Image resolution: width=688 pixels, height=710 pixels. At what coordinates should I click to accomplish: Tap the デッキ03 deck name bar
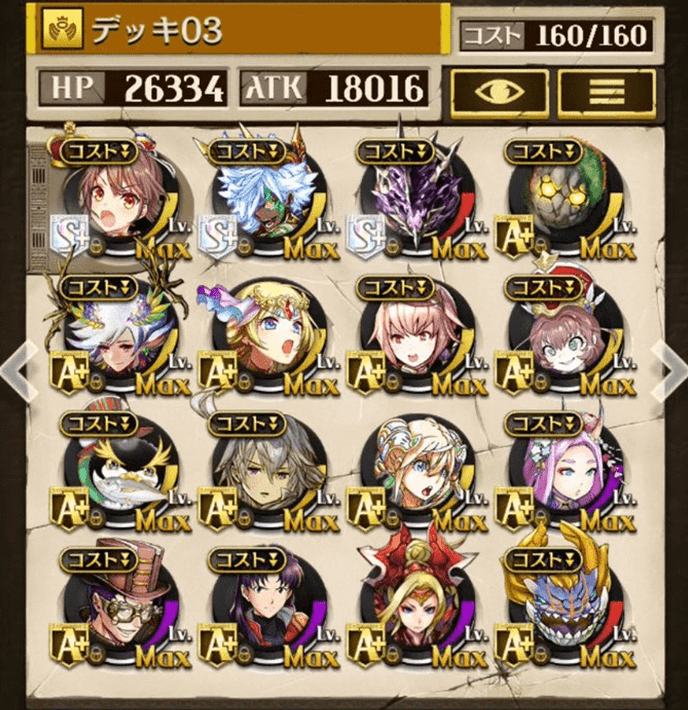point(240,32)
